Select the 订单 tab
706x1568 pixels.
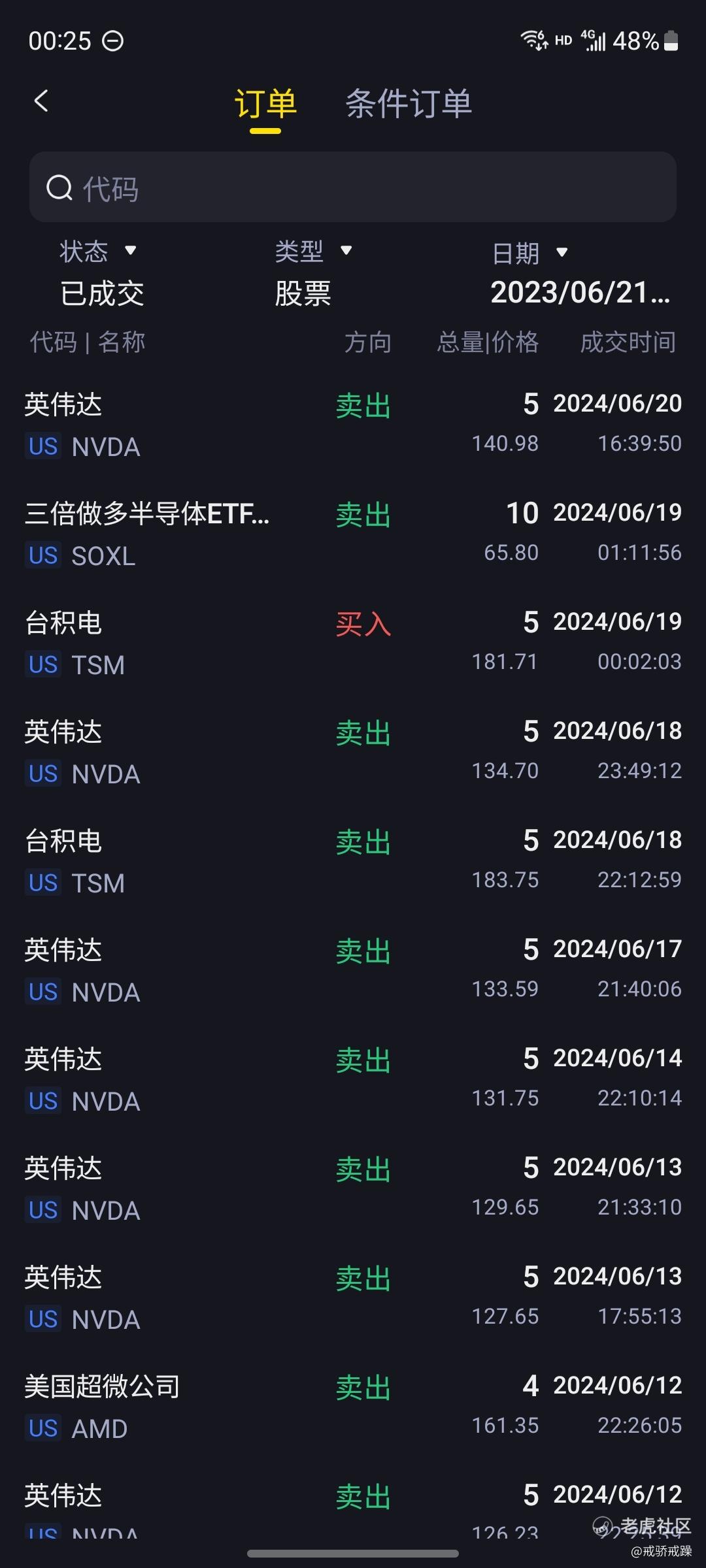265,104
